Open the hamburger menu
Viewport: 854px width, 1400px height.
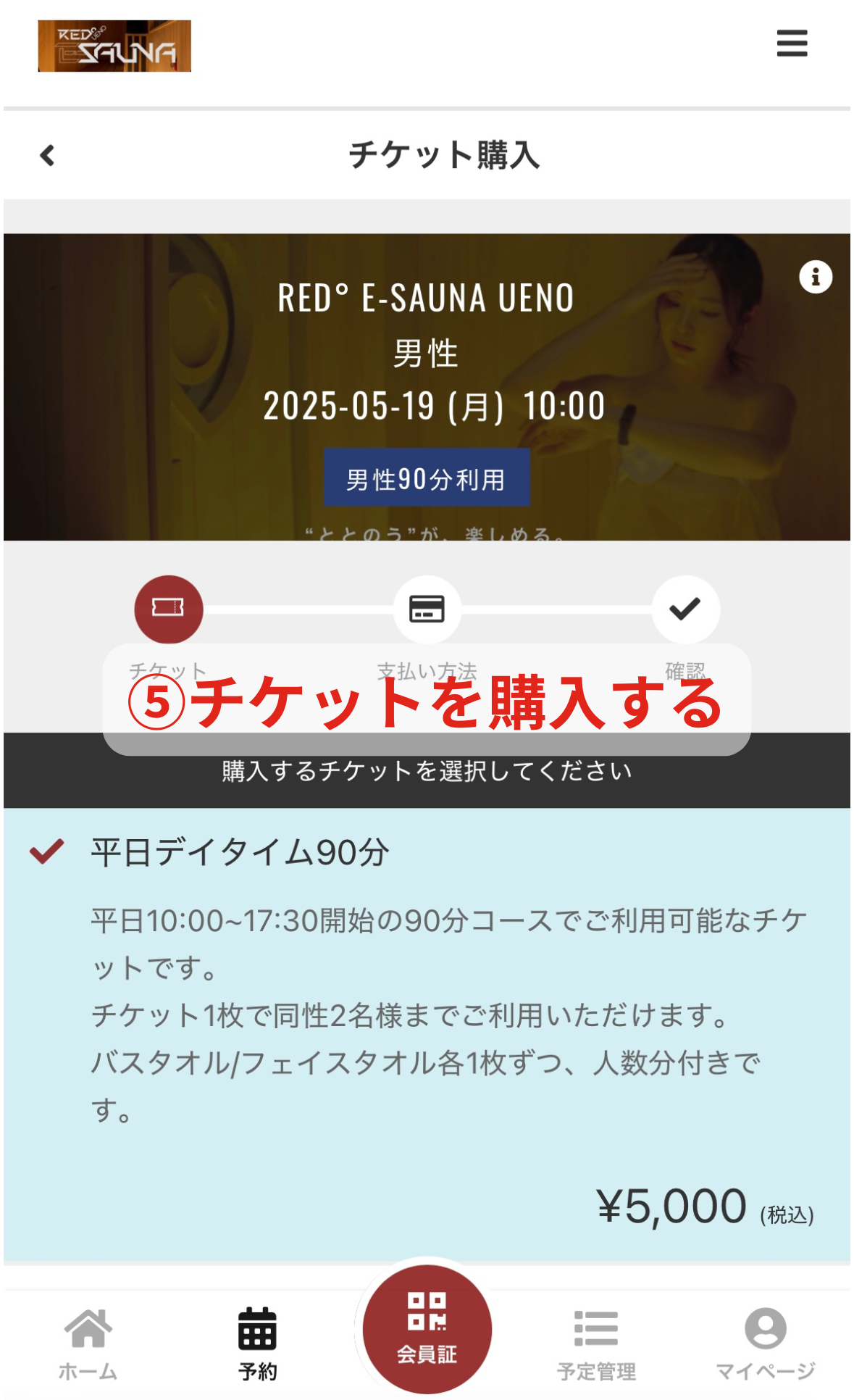click(791, 43)
